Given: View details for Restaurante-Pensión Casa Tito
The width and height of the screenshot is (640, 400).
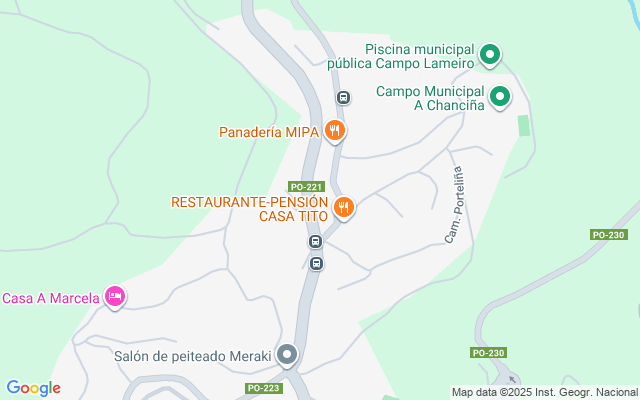Looking at the screenshot, I should (x=344, y=207).
